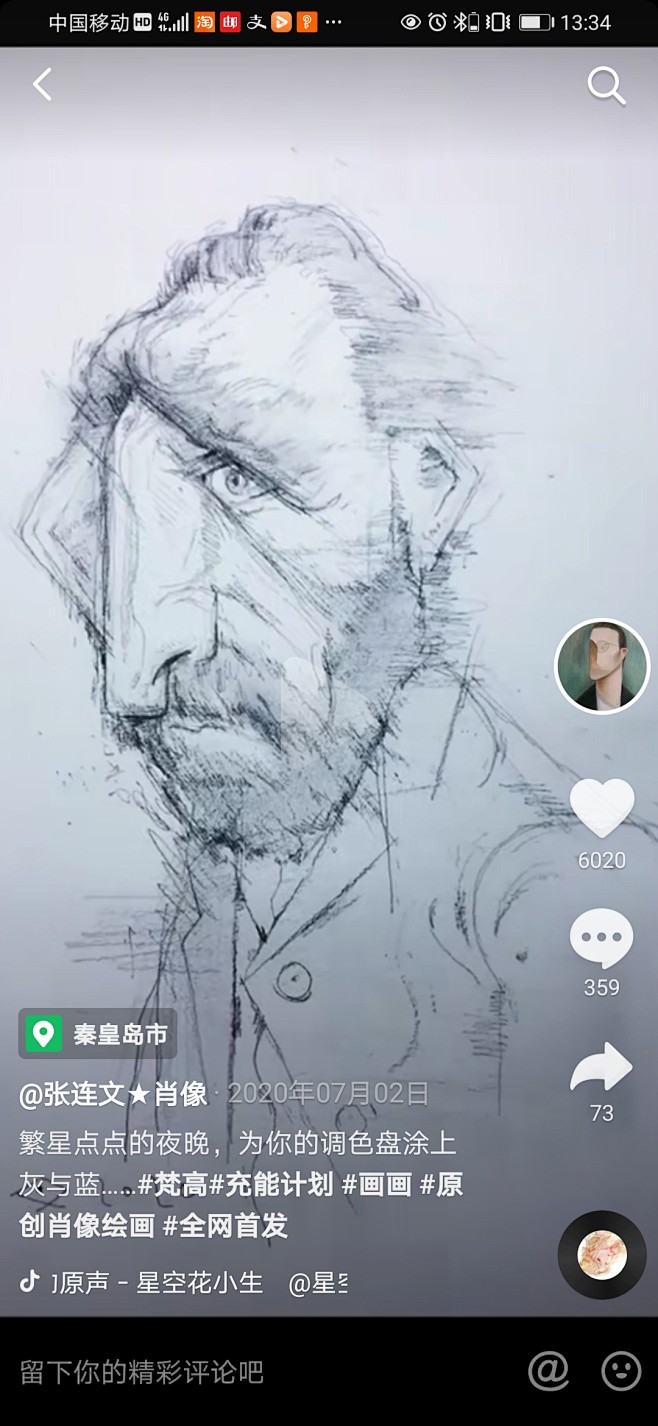This screenshot has width=658, height=1426.
Task: Open the #梵高 hashtag
Action: click(173, 1185)
